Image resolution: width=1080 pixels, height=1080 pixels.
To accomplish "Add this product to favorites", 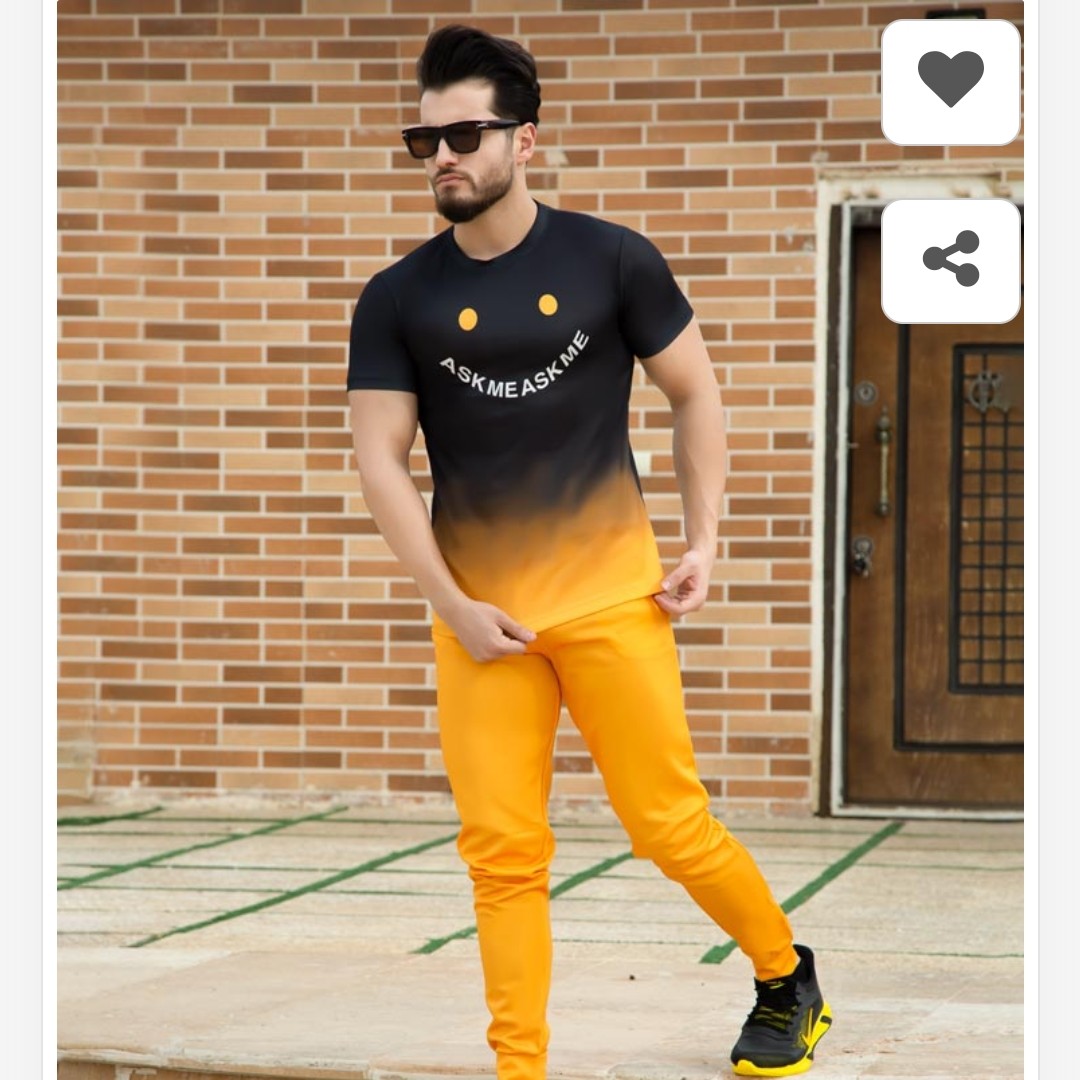I will tap(950, 81).
